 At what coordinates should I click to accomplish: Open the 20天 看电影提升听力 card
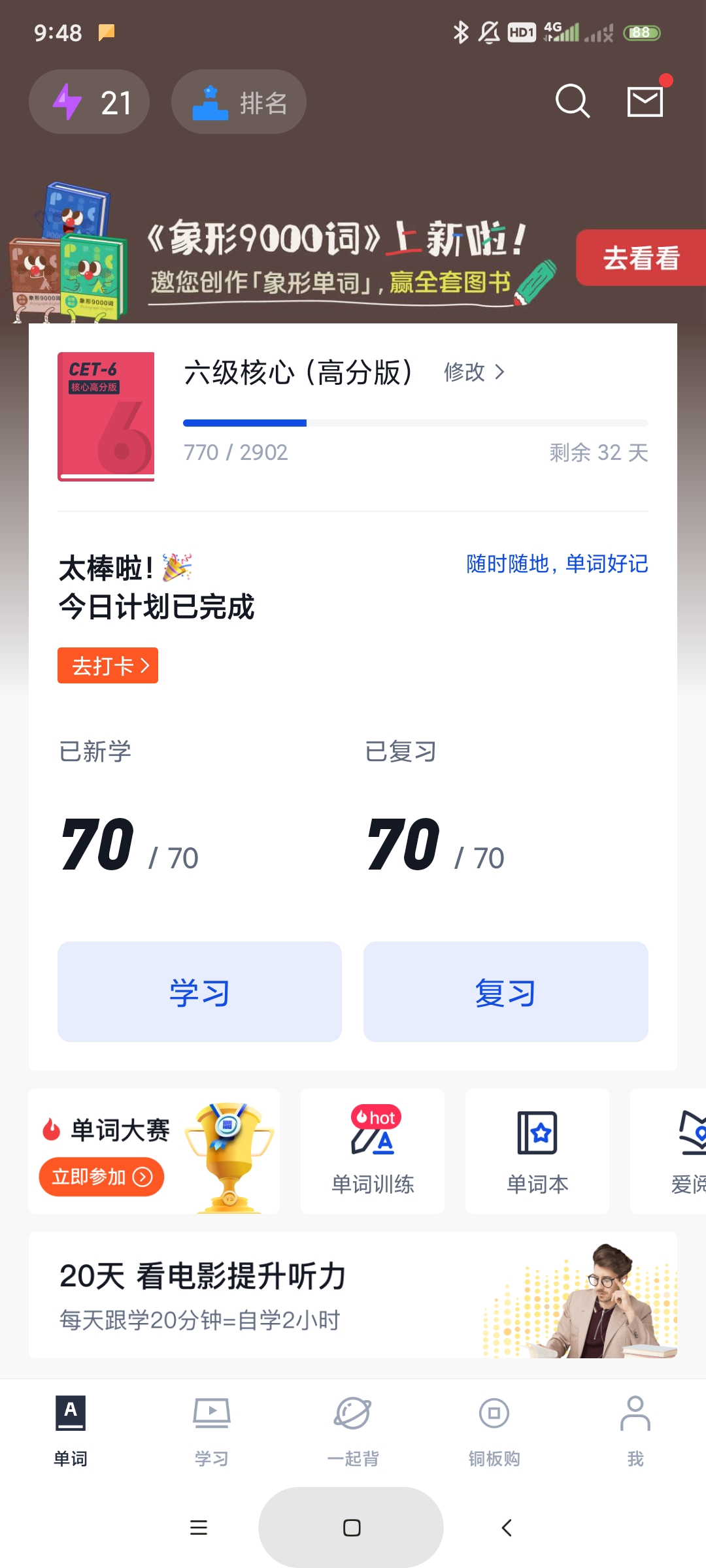(353, 1295)
